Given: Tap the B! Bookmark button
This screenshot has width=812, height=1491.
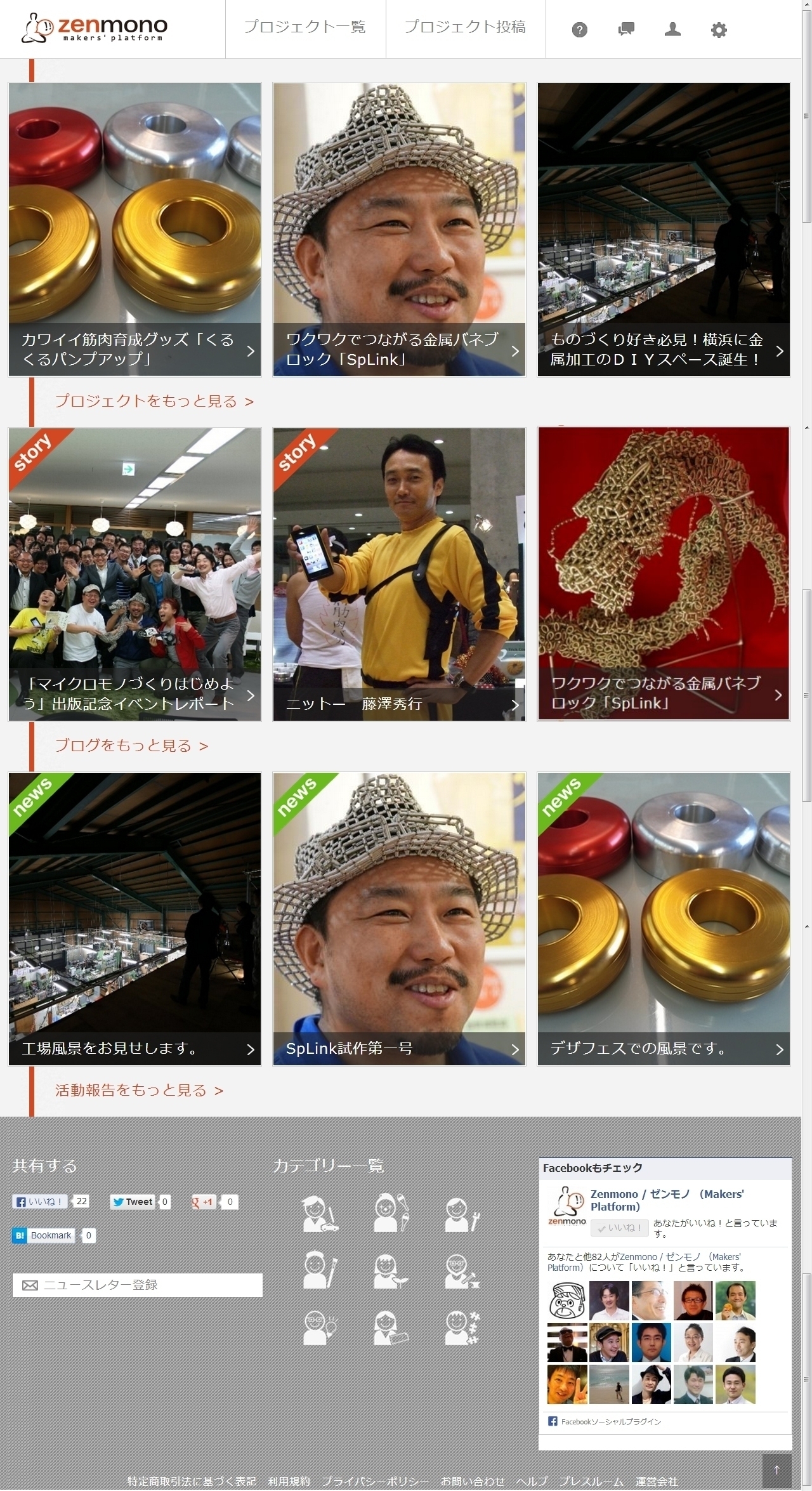Looking at the screenshot, I should (x=44, y=1235).
